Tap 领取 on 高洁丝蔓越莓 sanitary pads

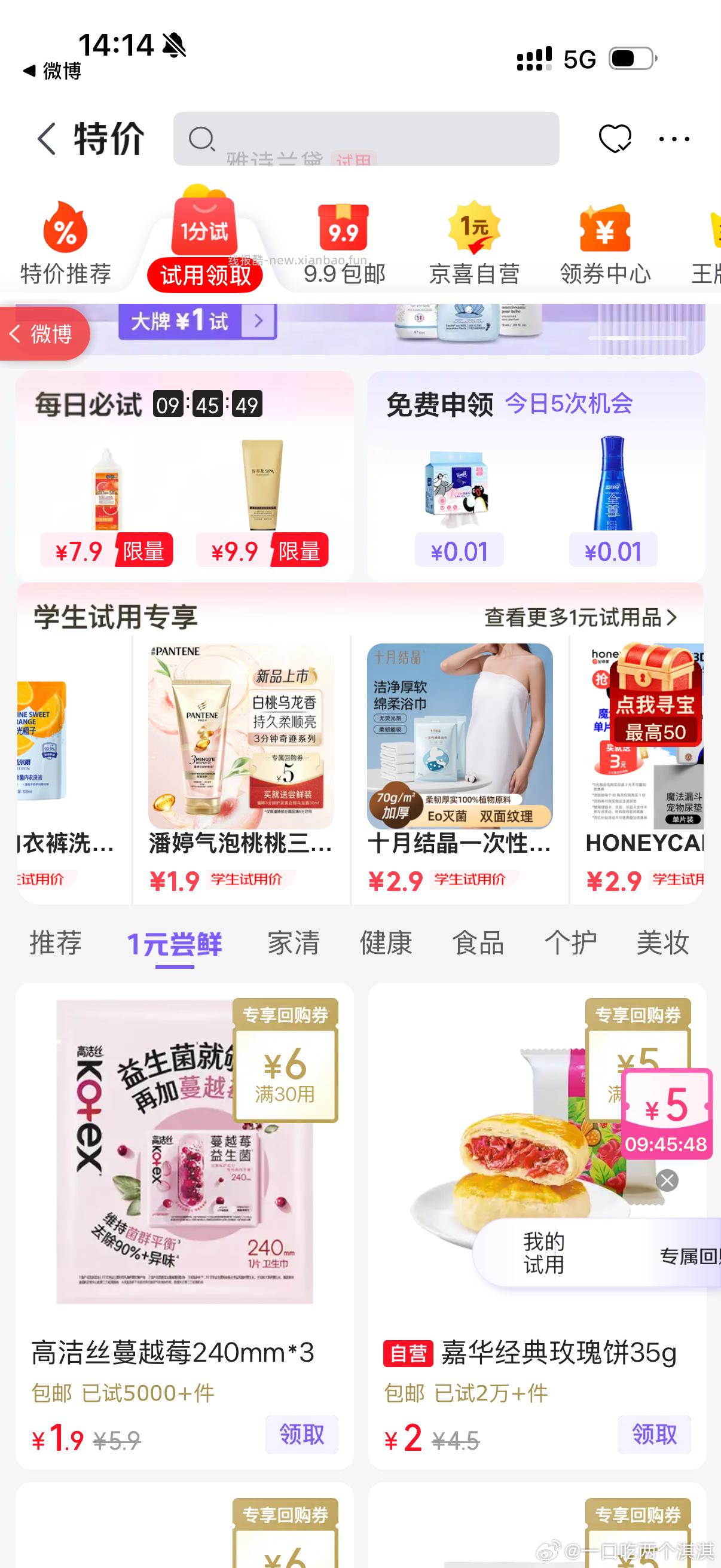point(302,1436)
